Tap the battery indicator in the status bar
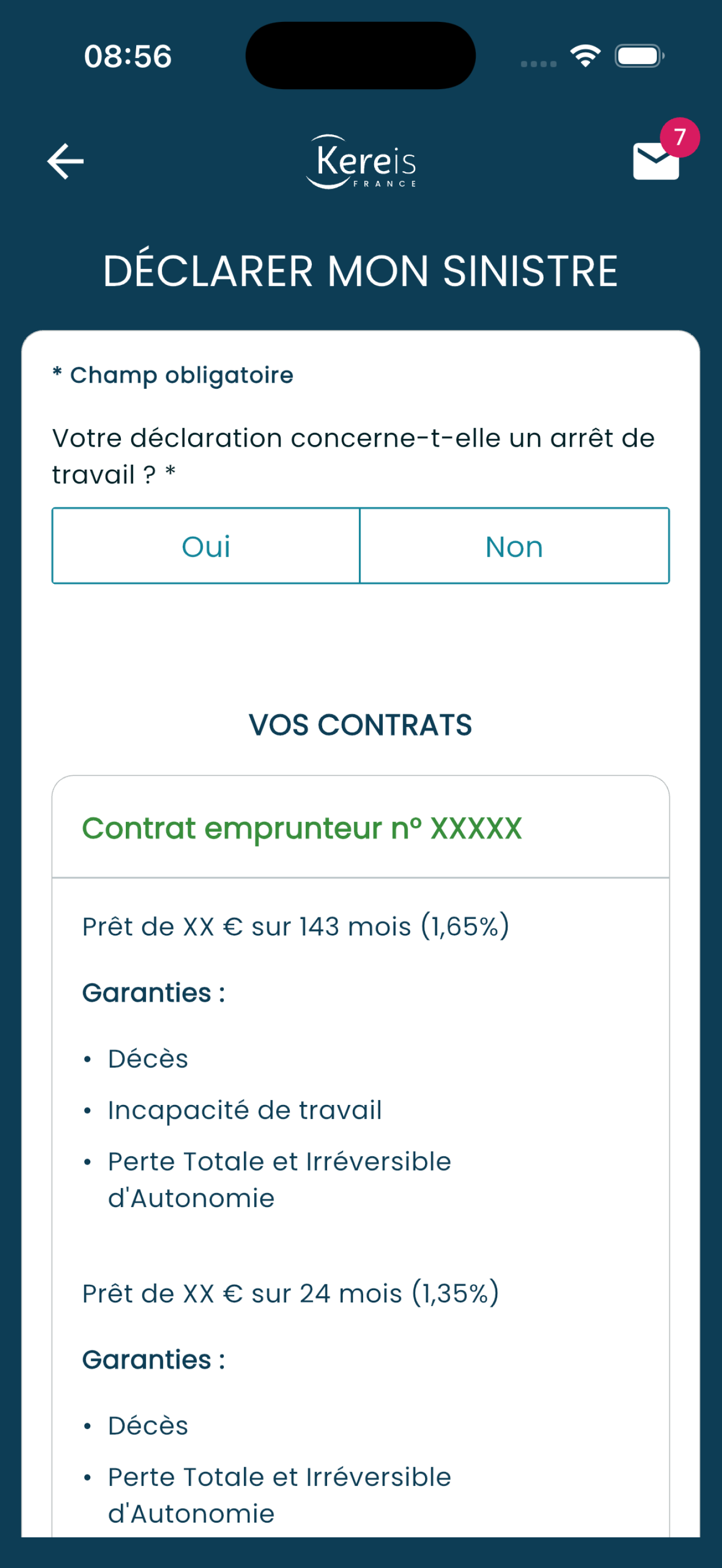Image resolution: width=722 pixels, height=1568 pixels. click(x=637, y=57)
